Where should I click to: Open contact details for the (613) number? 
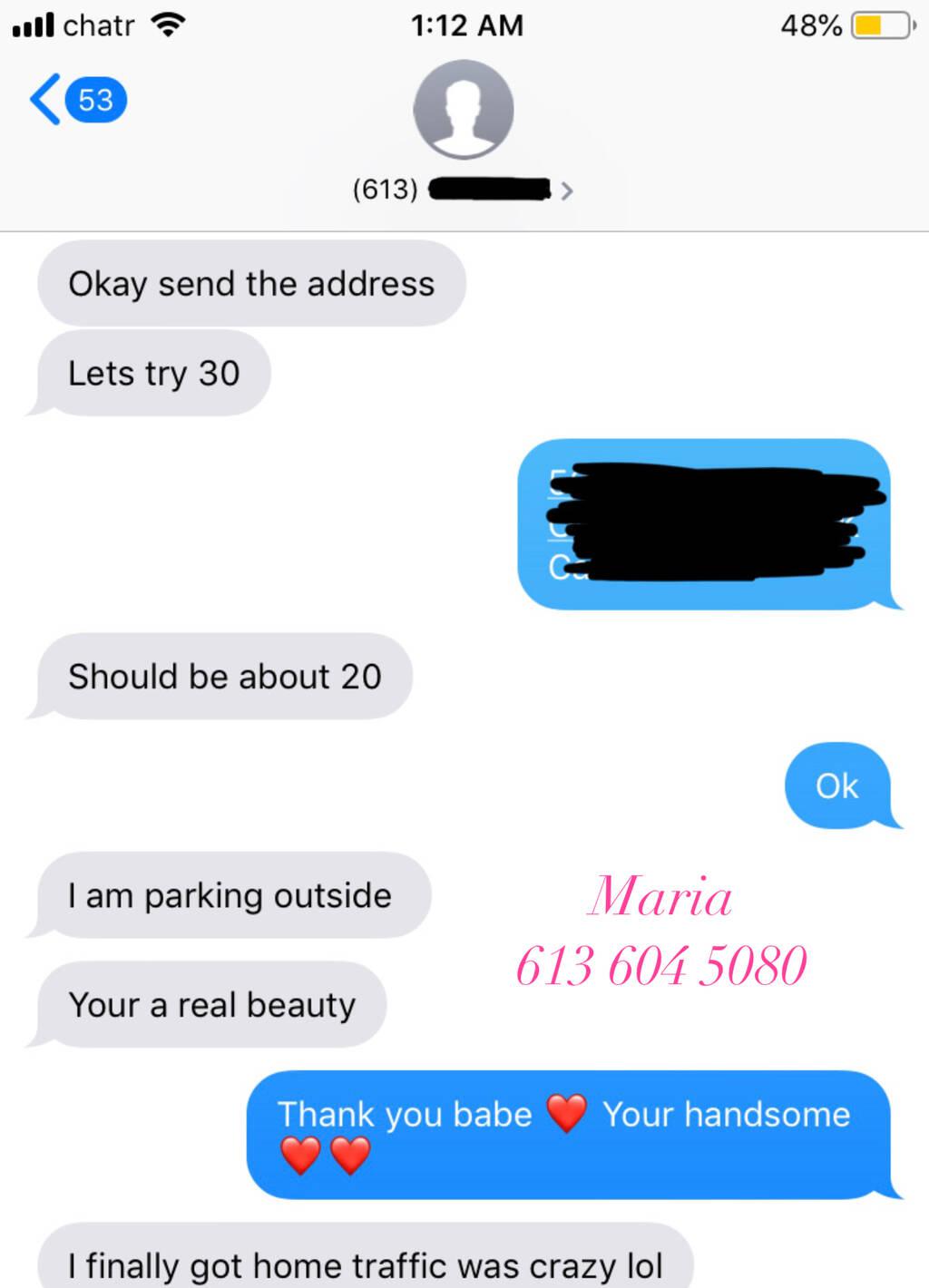(464, 189)
